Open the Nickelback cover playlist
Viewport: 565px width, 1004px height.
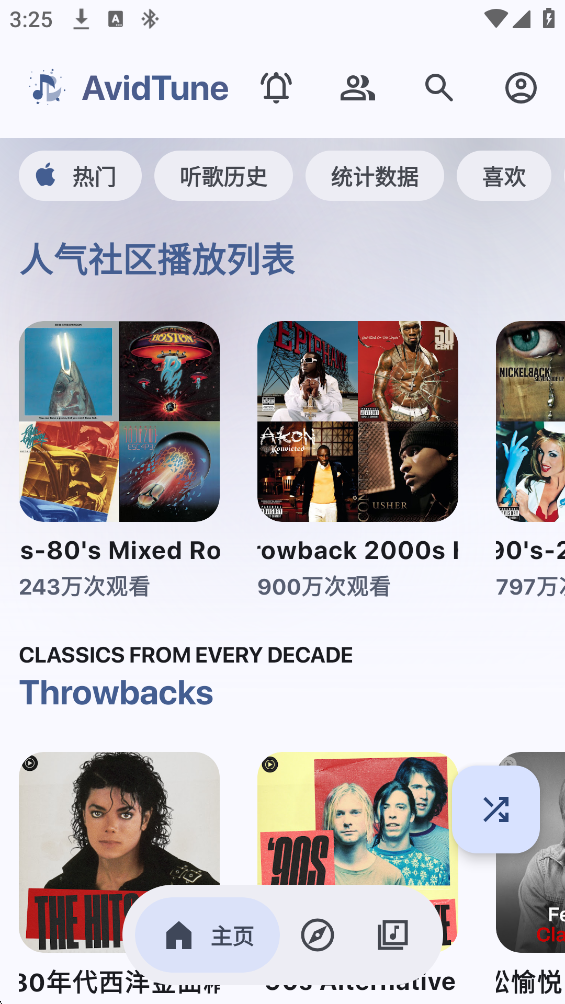point(530,421)
